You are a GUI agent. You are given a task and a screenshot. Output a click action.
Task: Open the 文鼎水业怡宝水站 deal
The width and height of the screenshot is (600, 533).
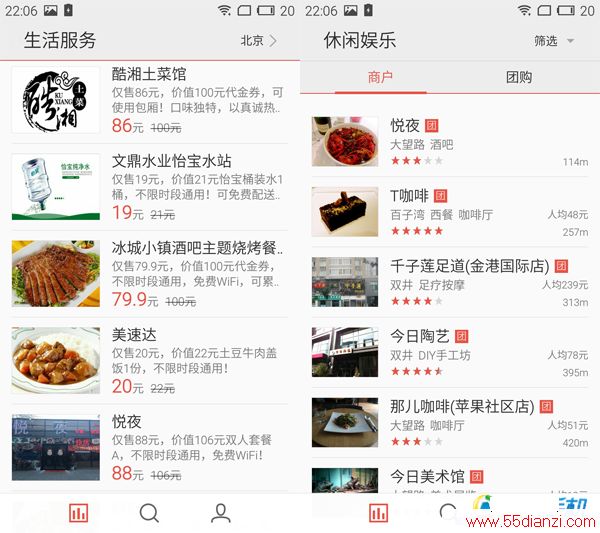(150, 187)
